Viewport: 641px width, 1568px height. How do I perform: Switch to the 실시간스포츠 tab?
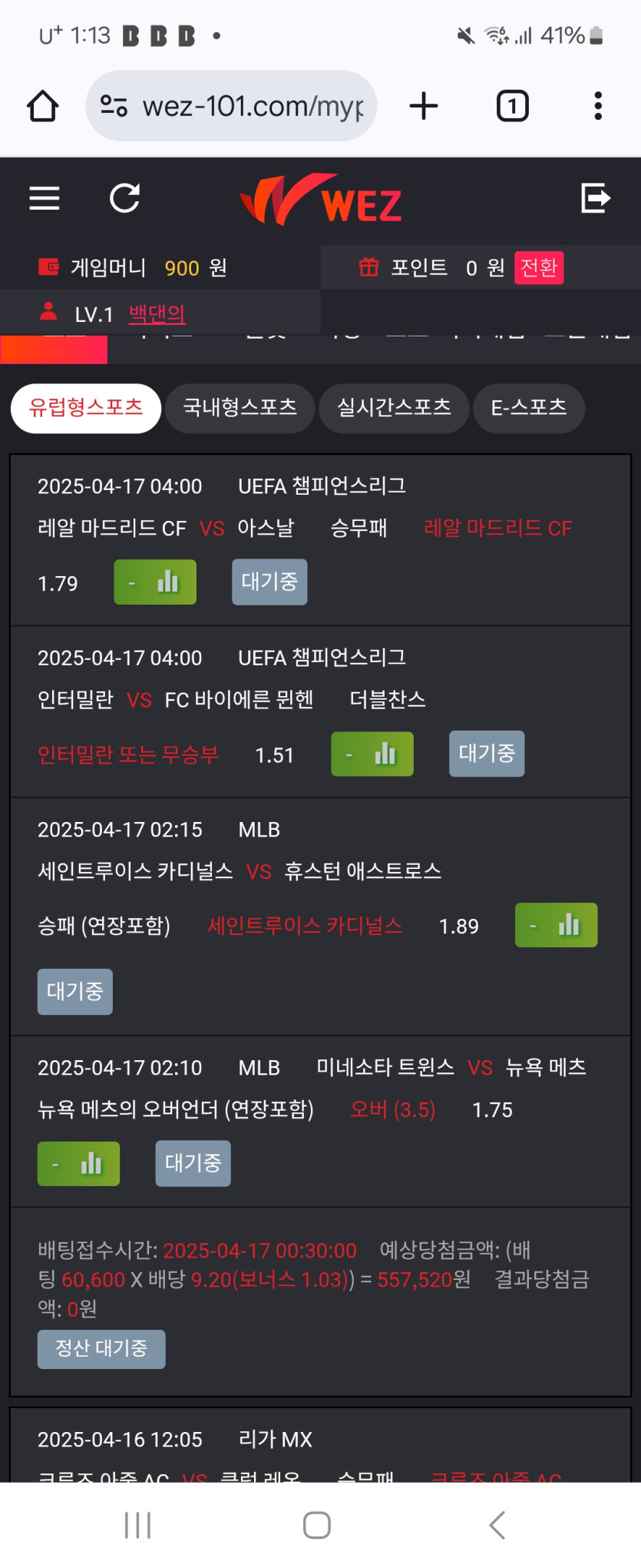point(394,408)
